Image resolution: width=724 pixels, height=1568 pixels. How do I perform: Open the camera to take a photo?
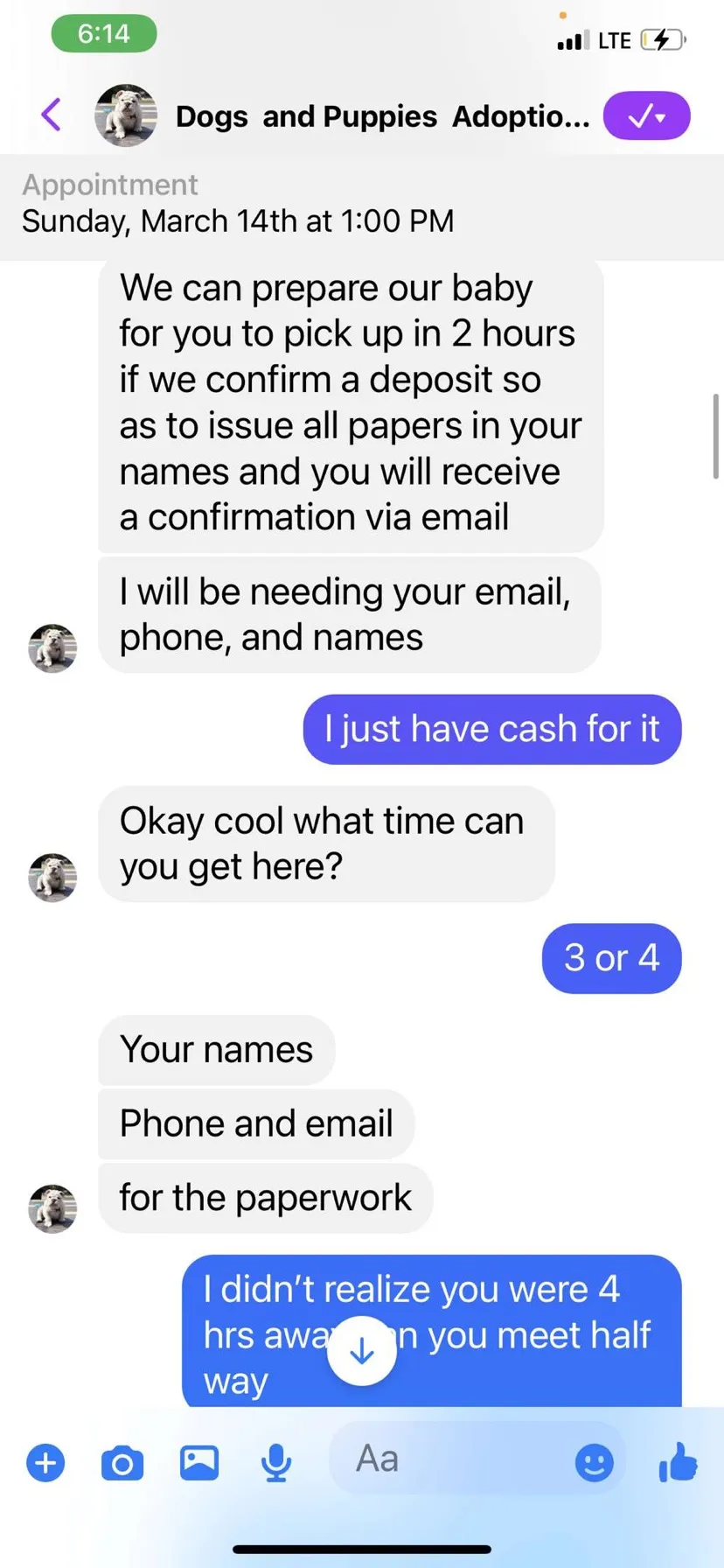pyautogui.click(x=122, y=1463)
